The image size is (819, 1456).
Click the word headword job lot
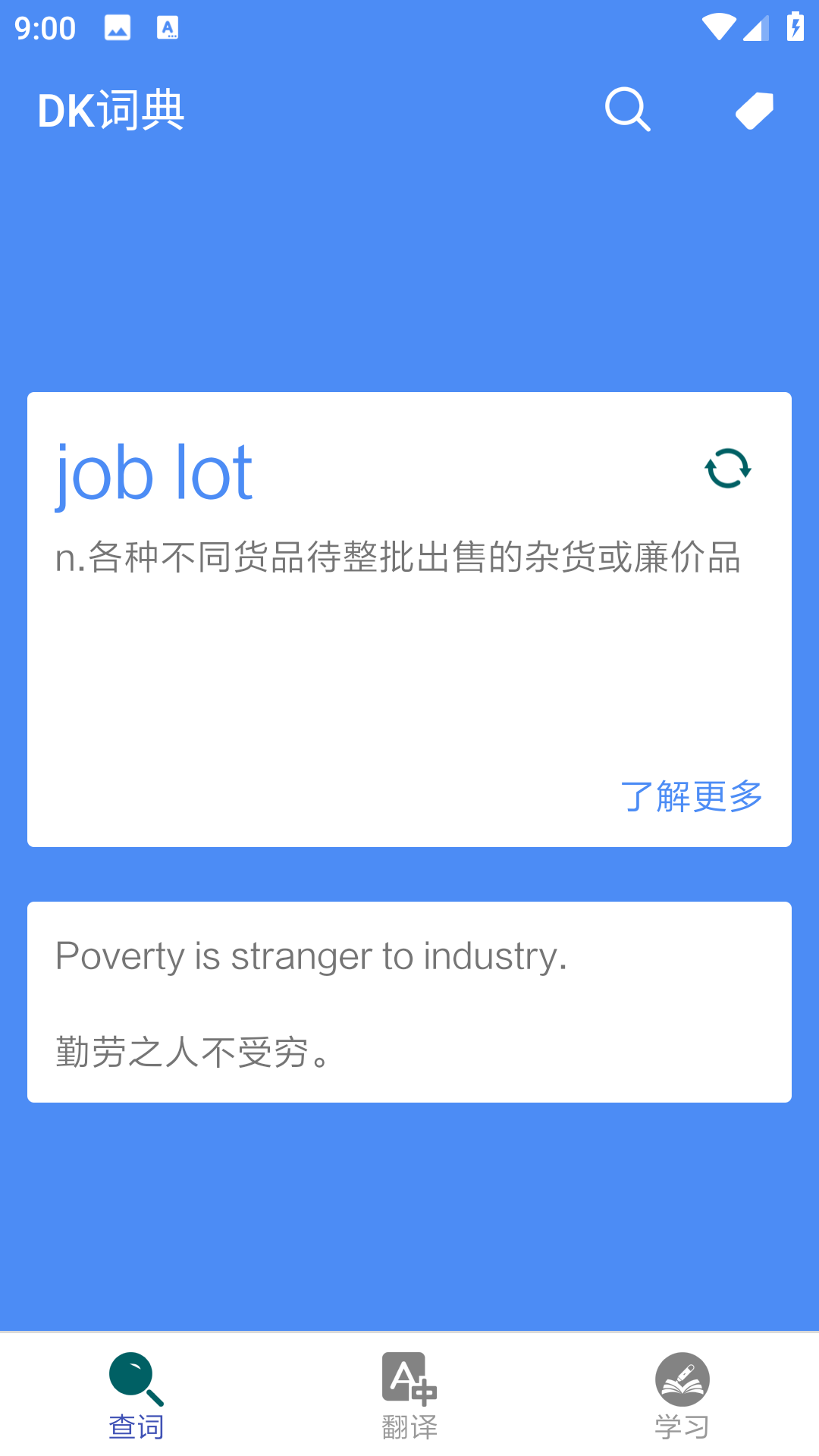coord(154,472)
